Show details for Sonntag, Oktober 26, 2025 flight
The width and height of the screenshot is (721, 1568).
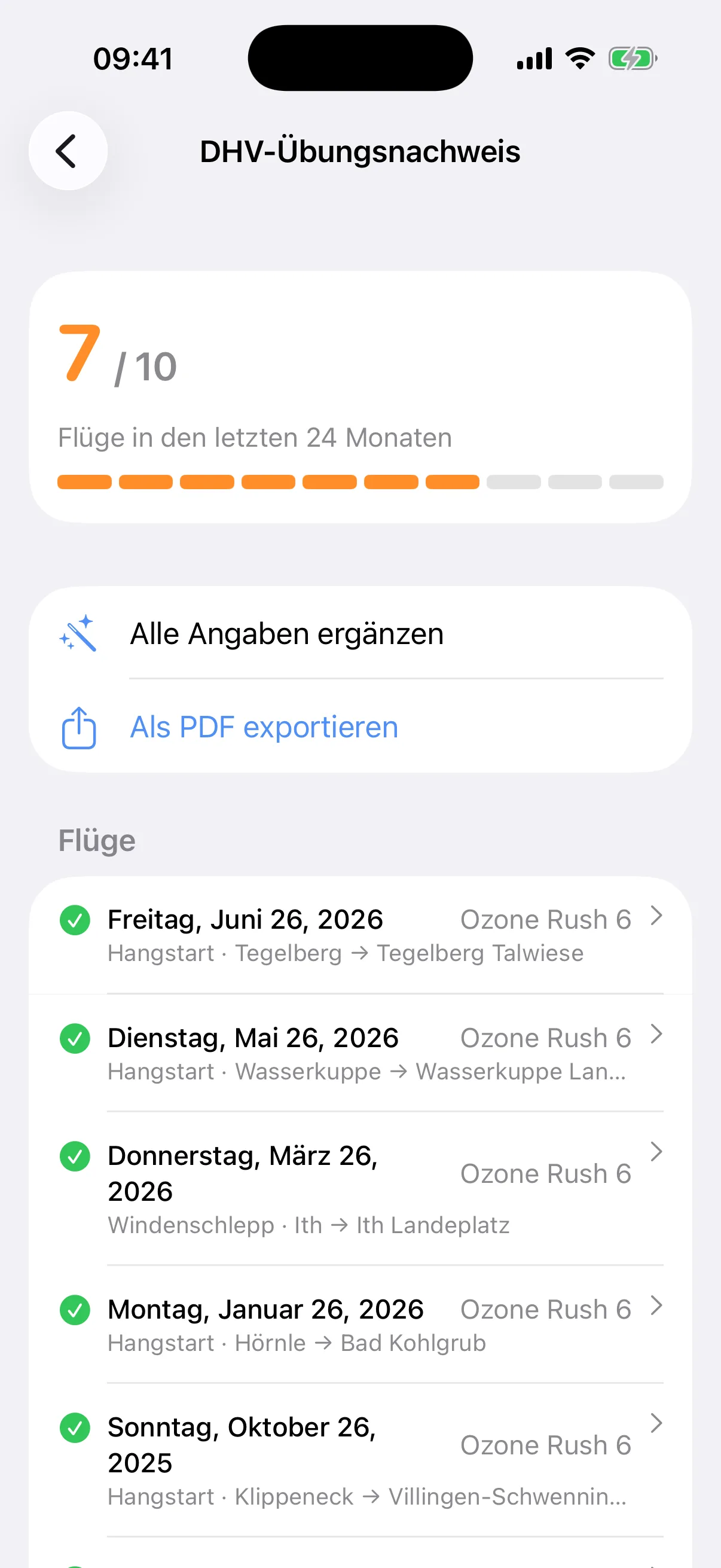360,1460
